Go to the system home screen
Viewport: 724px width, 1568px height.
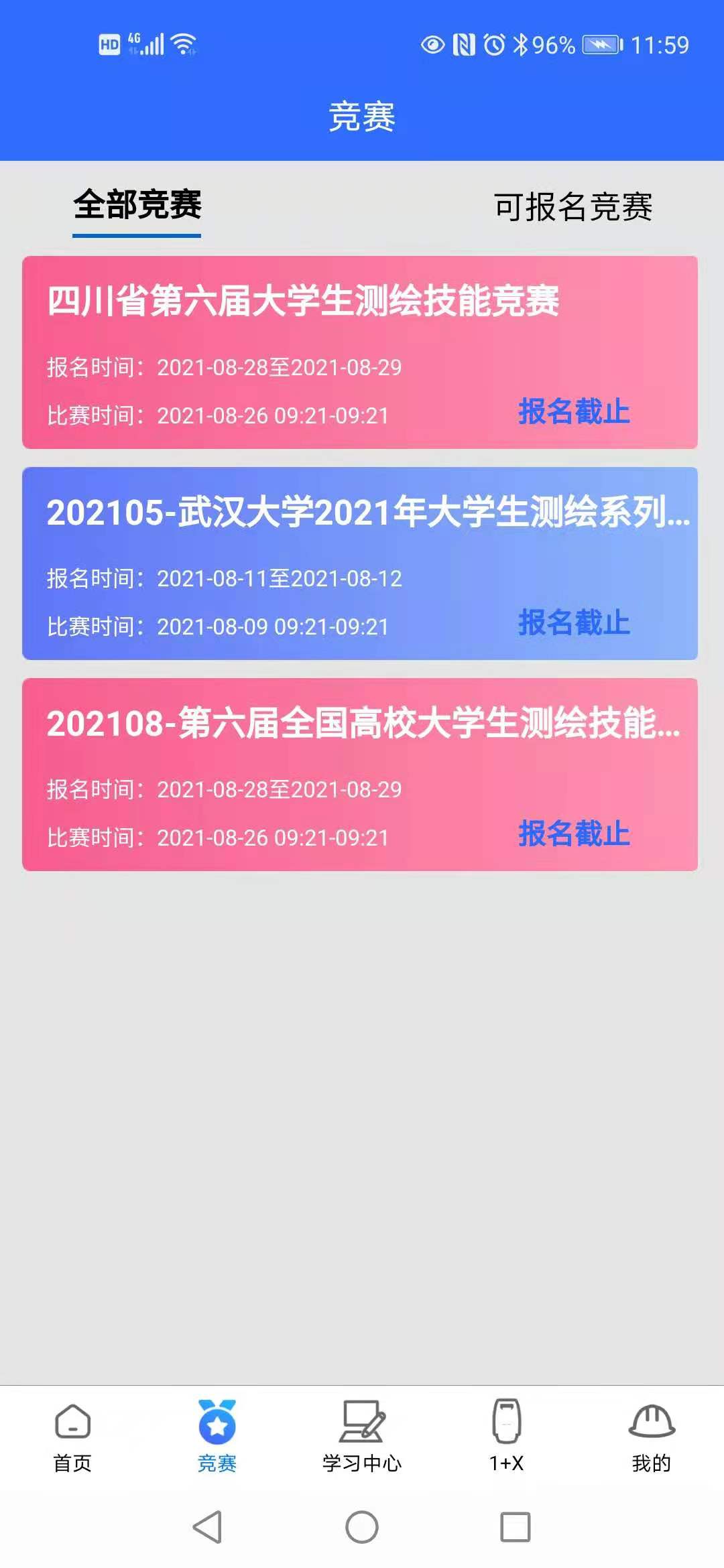click(x=362, y=1527)
